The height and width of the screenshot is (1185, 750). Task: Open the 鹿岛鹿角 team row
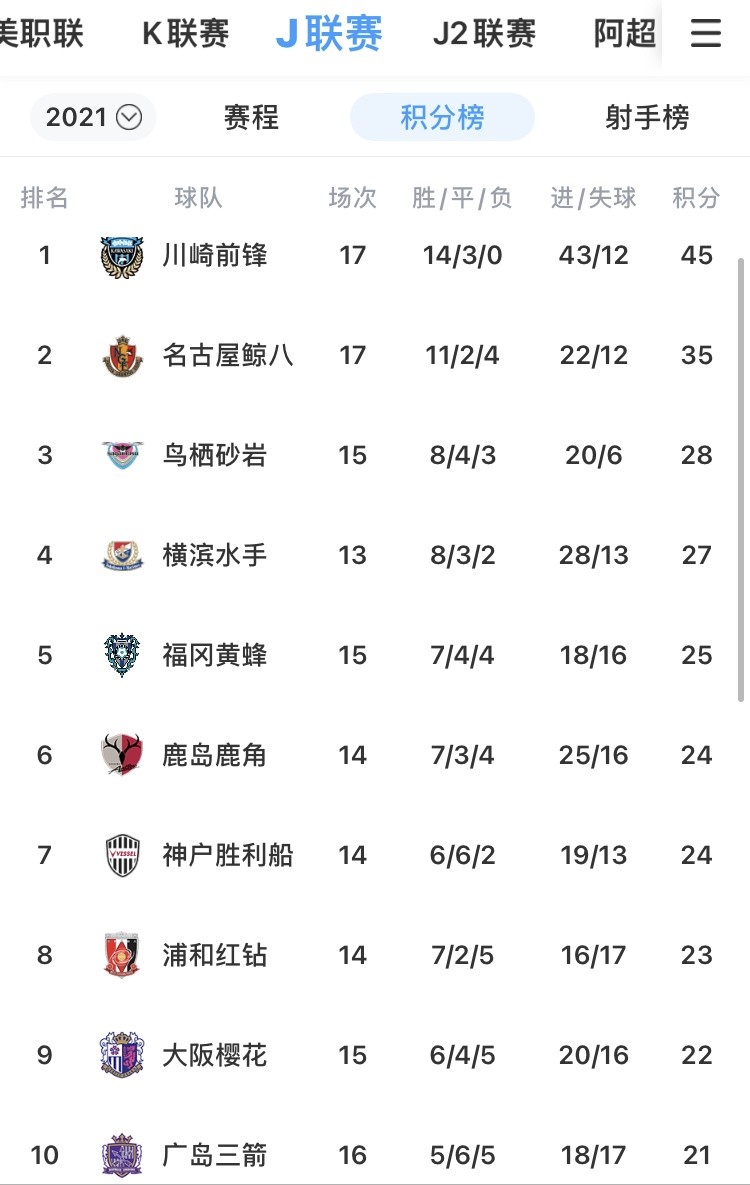pos(215,756)
